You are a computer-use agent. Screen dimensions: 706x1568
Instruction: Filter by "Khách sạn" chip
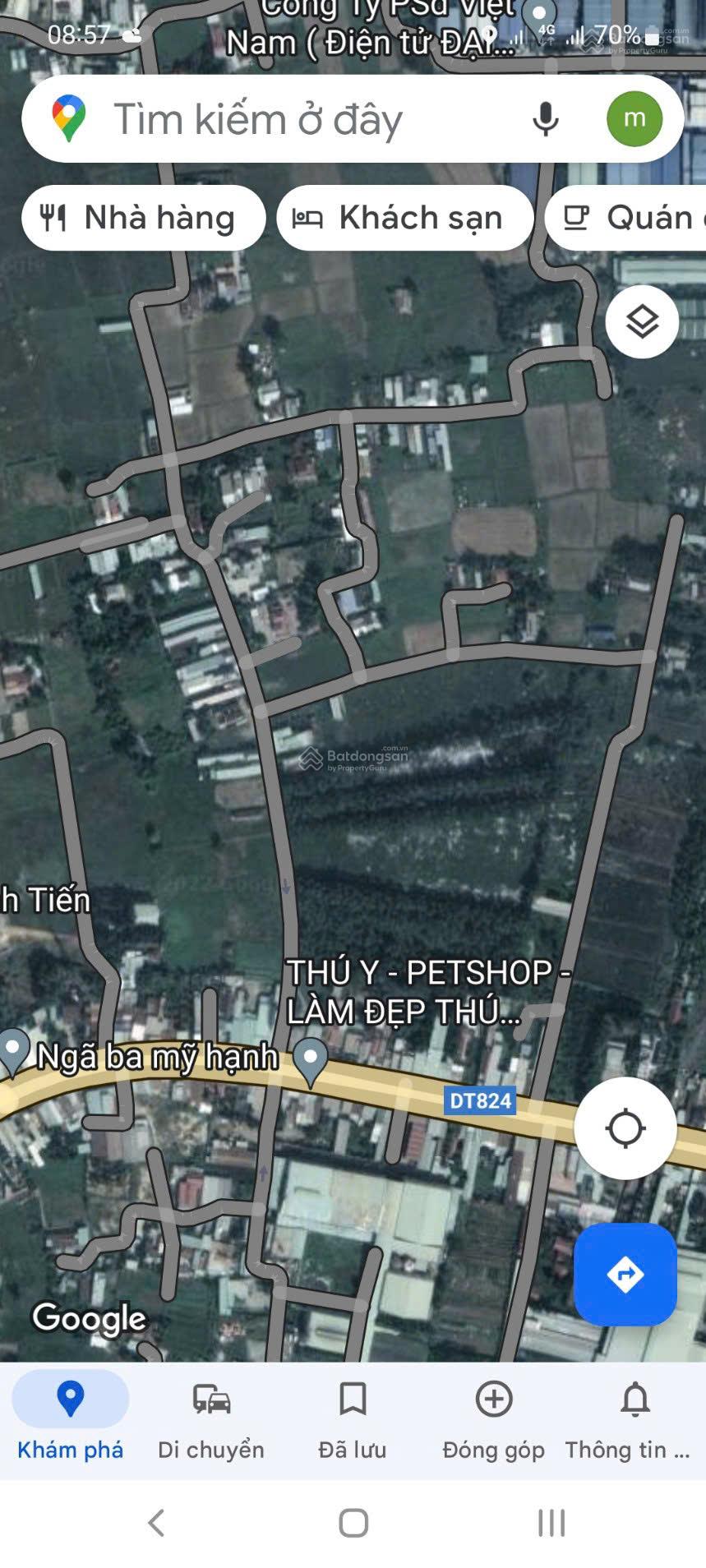404,218
